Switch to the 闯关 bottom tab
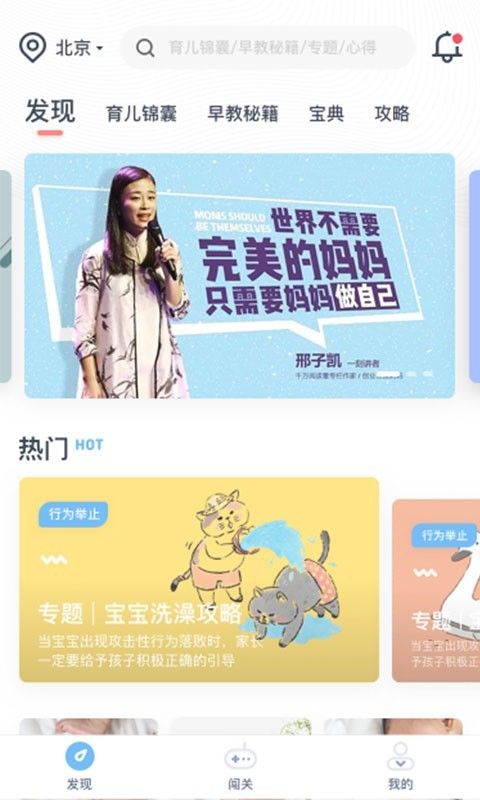This screenshot has height=800, width=480. [240, 767]
